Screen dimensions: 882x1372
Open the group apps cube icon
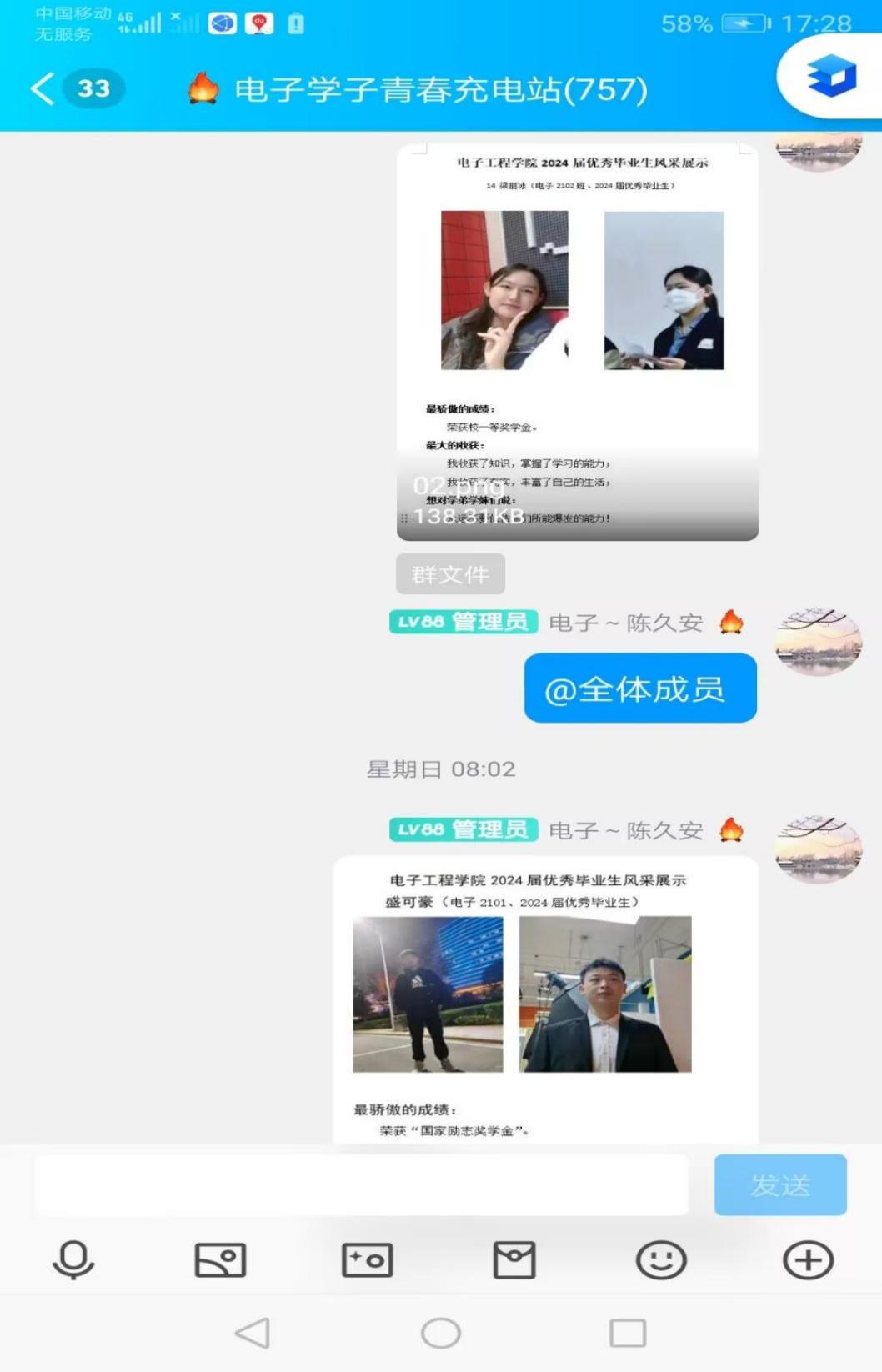tap(831, 76)
